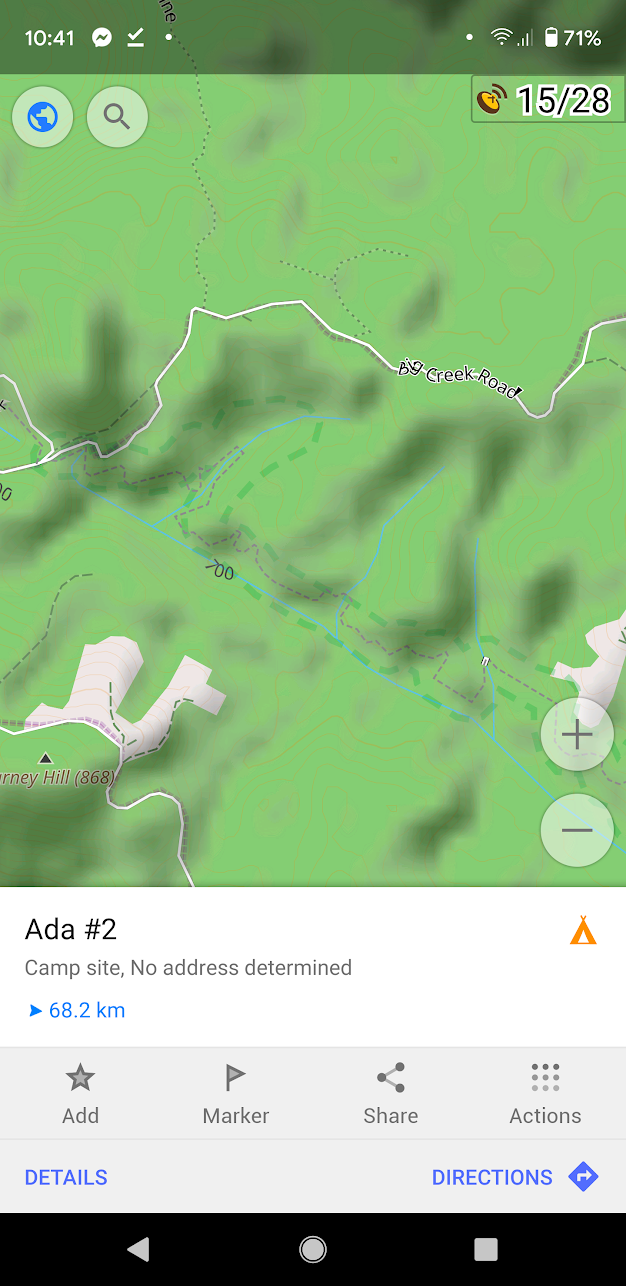626x1286 pixels.
Task: Tap the 68.2 km distance indicator
Action: point(77,1010)
